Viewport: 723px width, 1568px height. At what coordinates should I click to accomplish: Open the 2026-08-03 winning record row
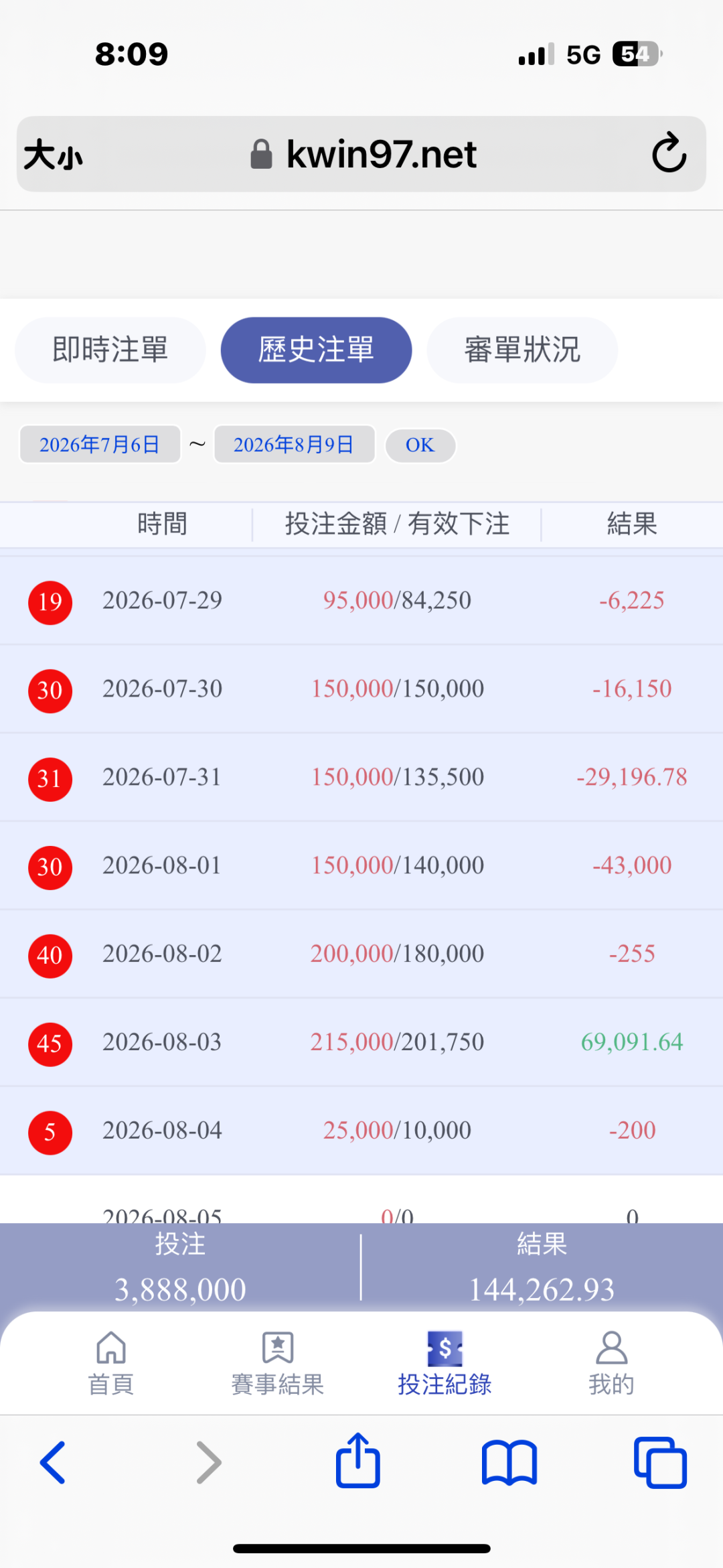pyautogui.click(x=361, y=1042)
